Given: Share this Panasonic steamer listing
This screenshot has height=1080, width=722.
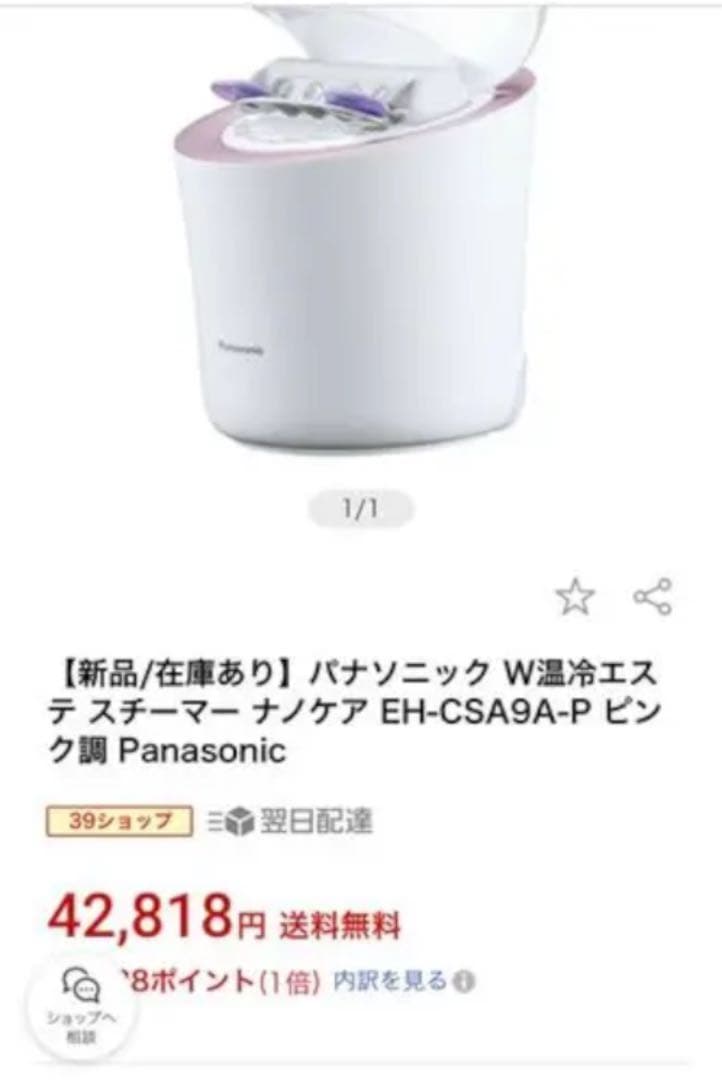Looking at the screenshot, I should coord(653,597).
